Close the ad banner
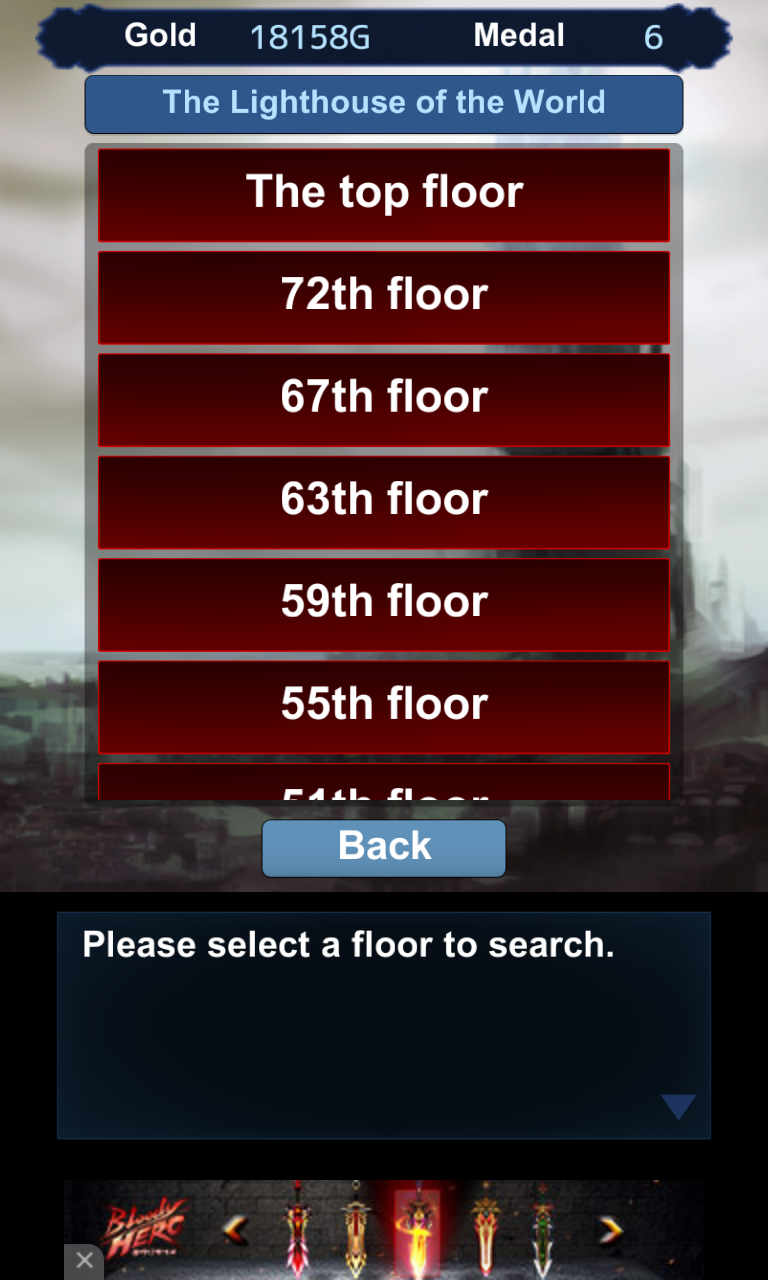The image size is (768, 1280). (x=84, y=1261)
